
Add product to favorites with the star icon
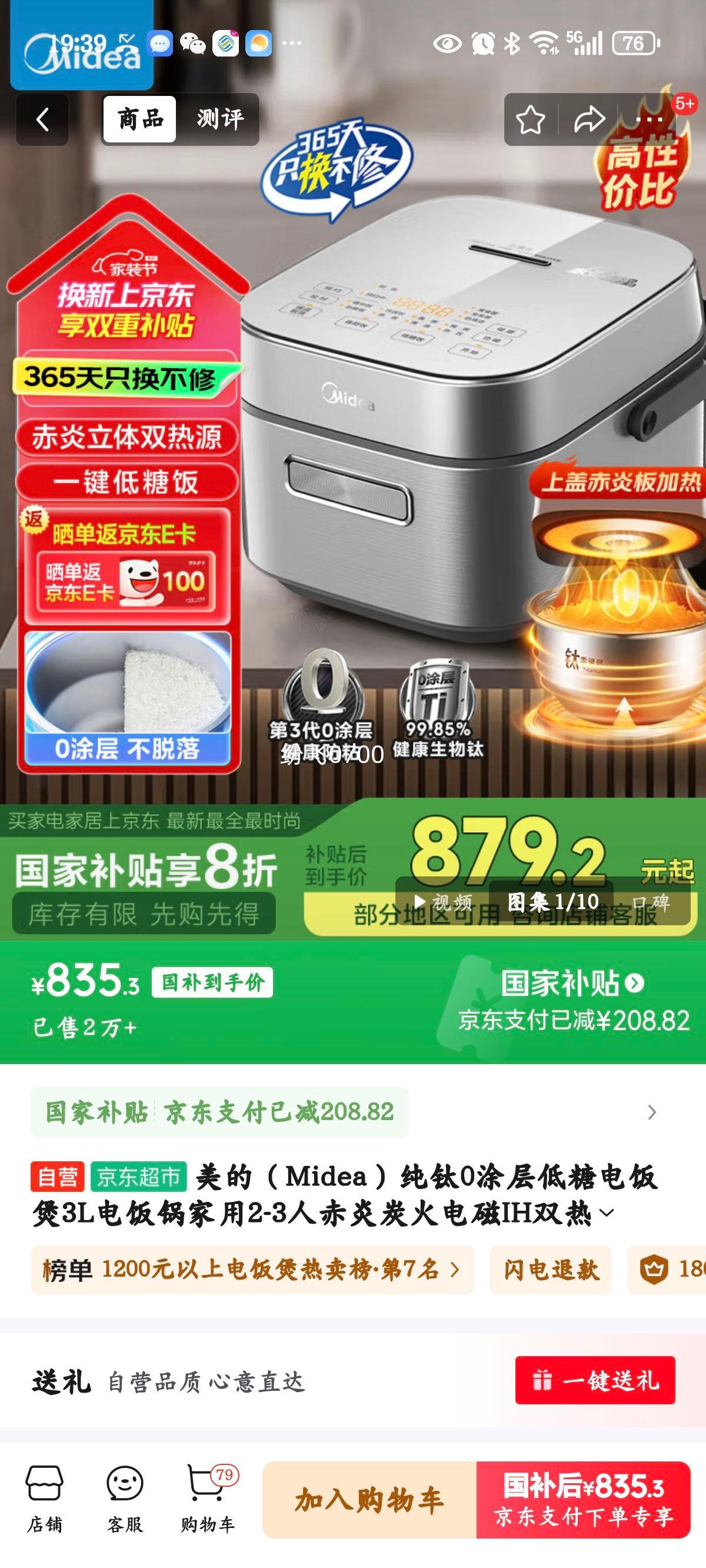tap(532, 119)
